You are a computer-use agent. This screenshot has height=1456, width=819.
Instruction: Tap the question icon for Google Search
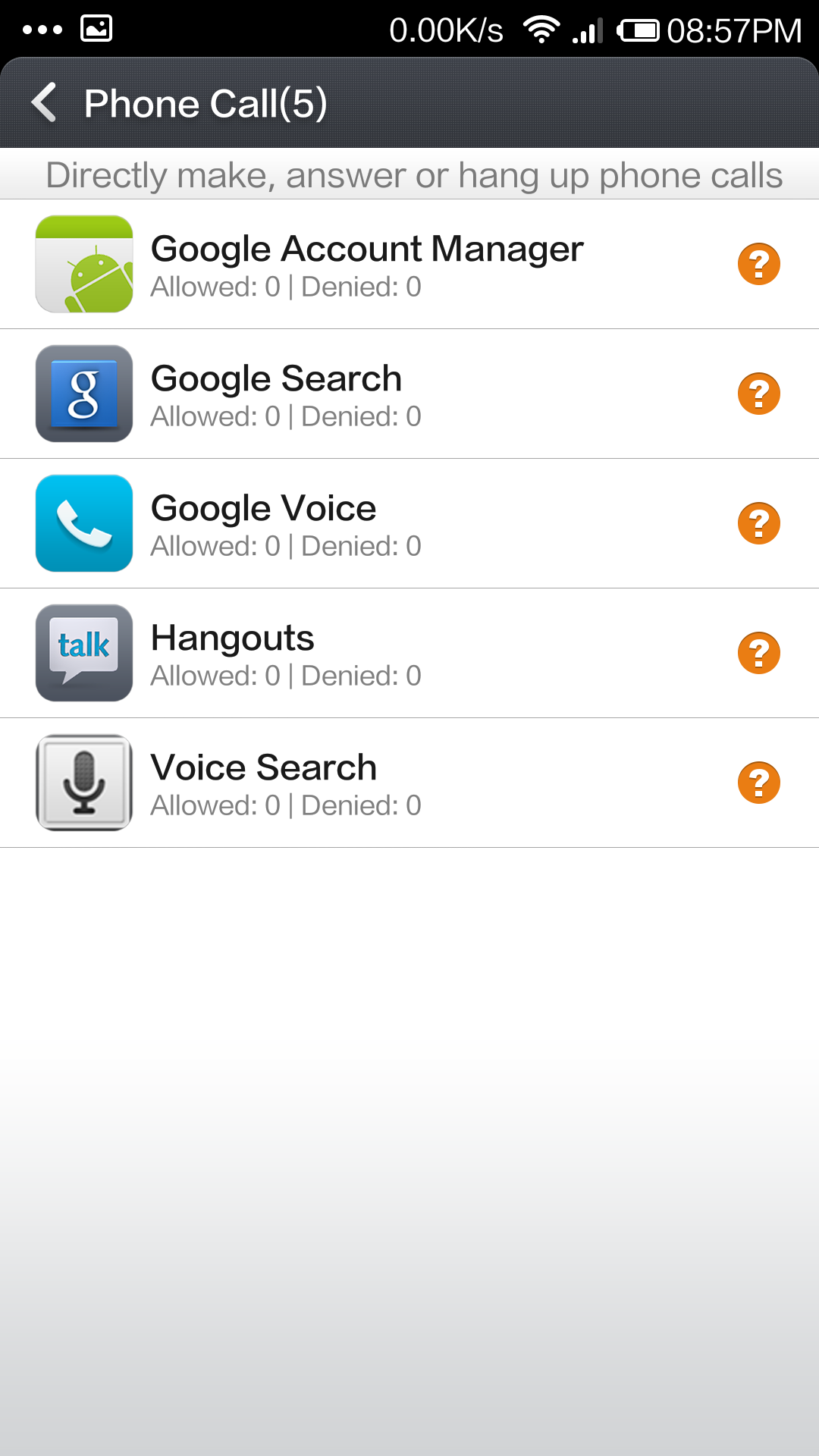pyautogui.click(x=758, y=394)
